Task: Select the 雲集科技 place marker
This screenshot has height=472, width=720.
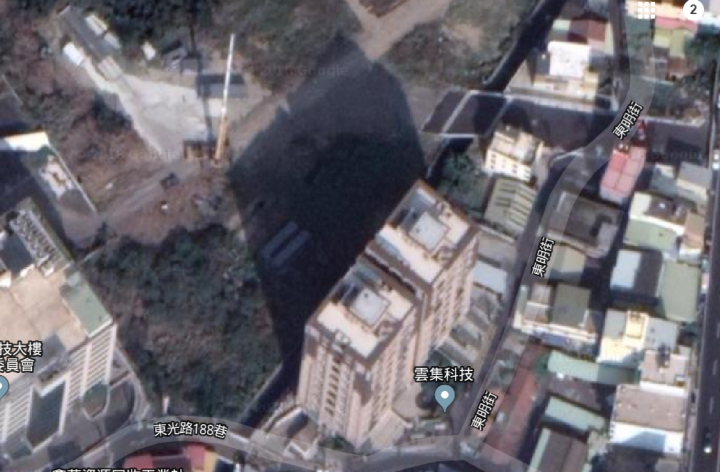Action: pos(445,399)
